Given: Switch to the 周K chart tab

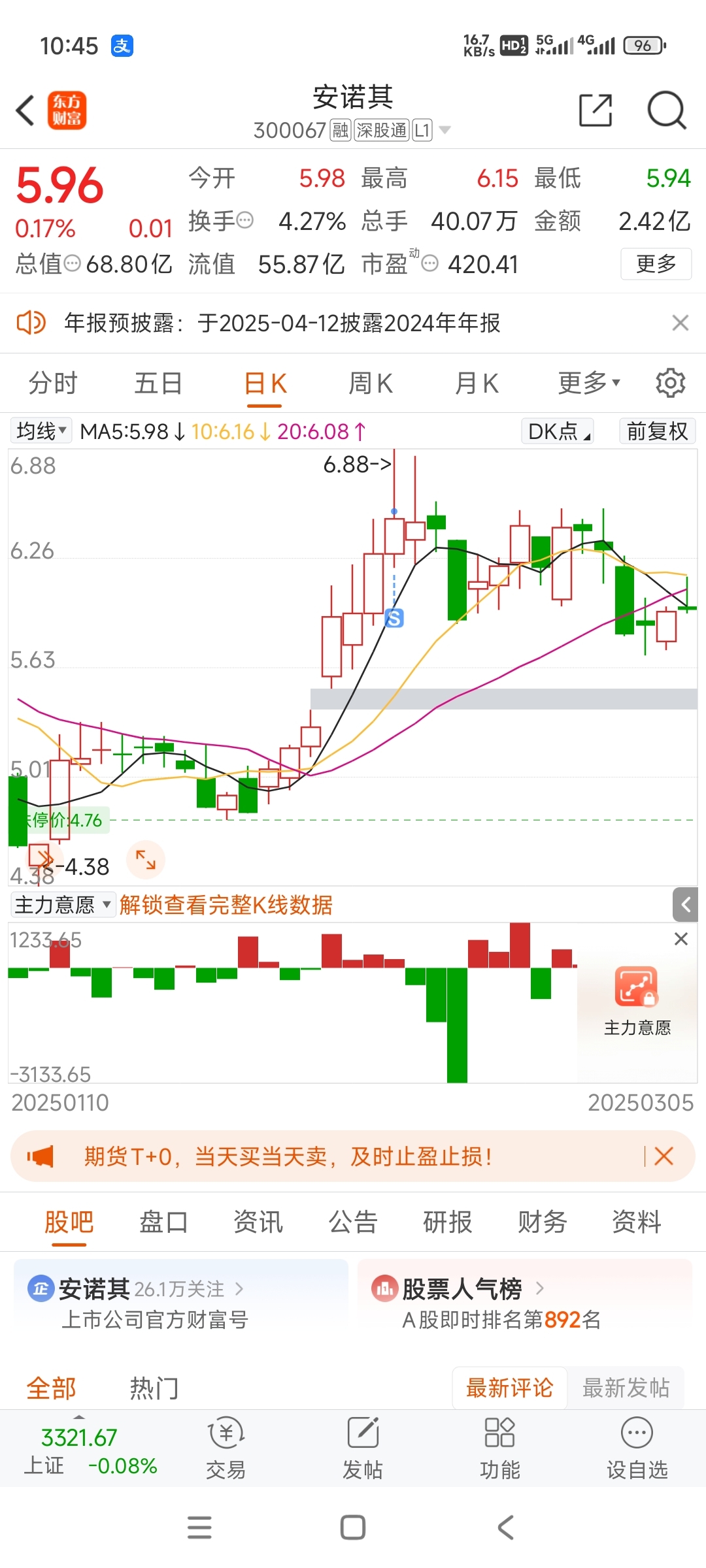Looking at the screenshot, I should tap(370, 384).
